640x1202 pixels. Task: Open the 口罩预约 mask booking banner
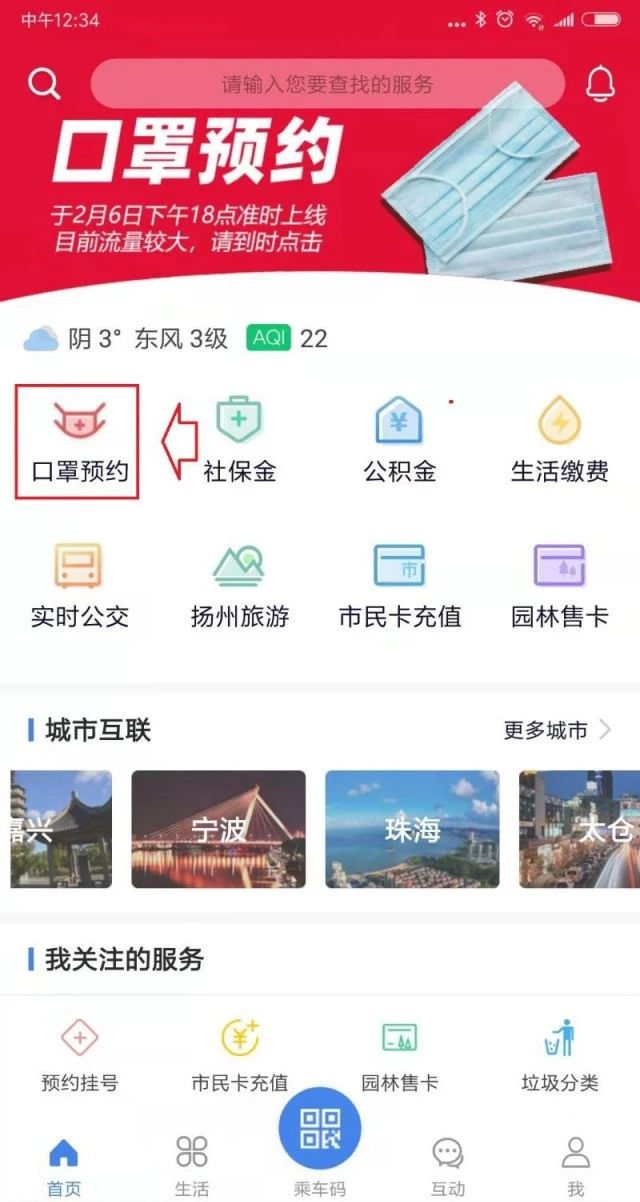[320, 190]
